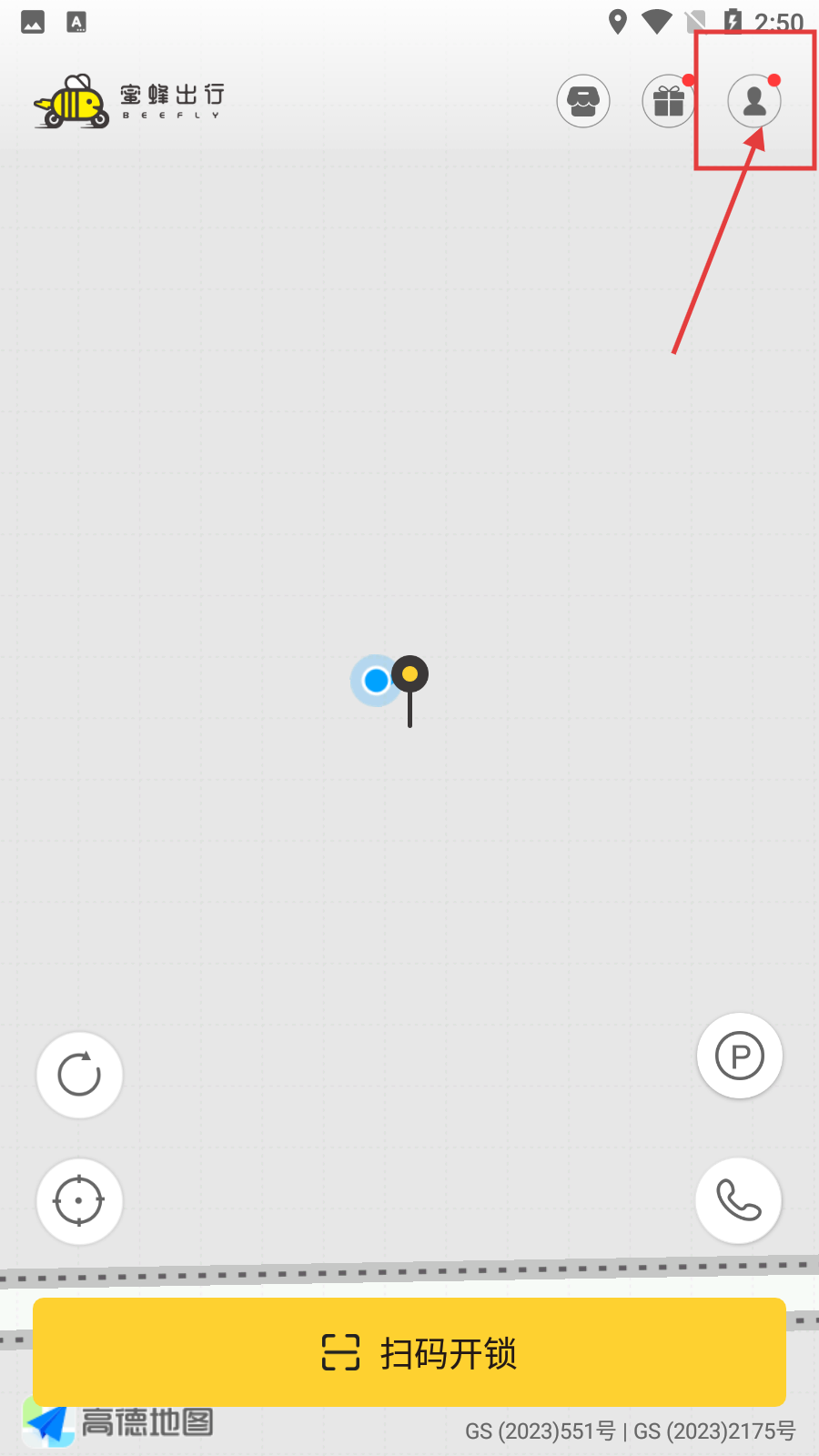Open the gift rewards icon
The image size is (819, 1456).
(669, 101)
